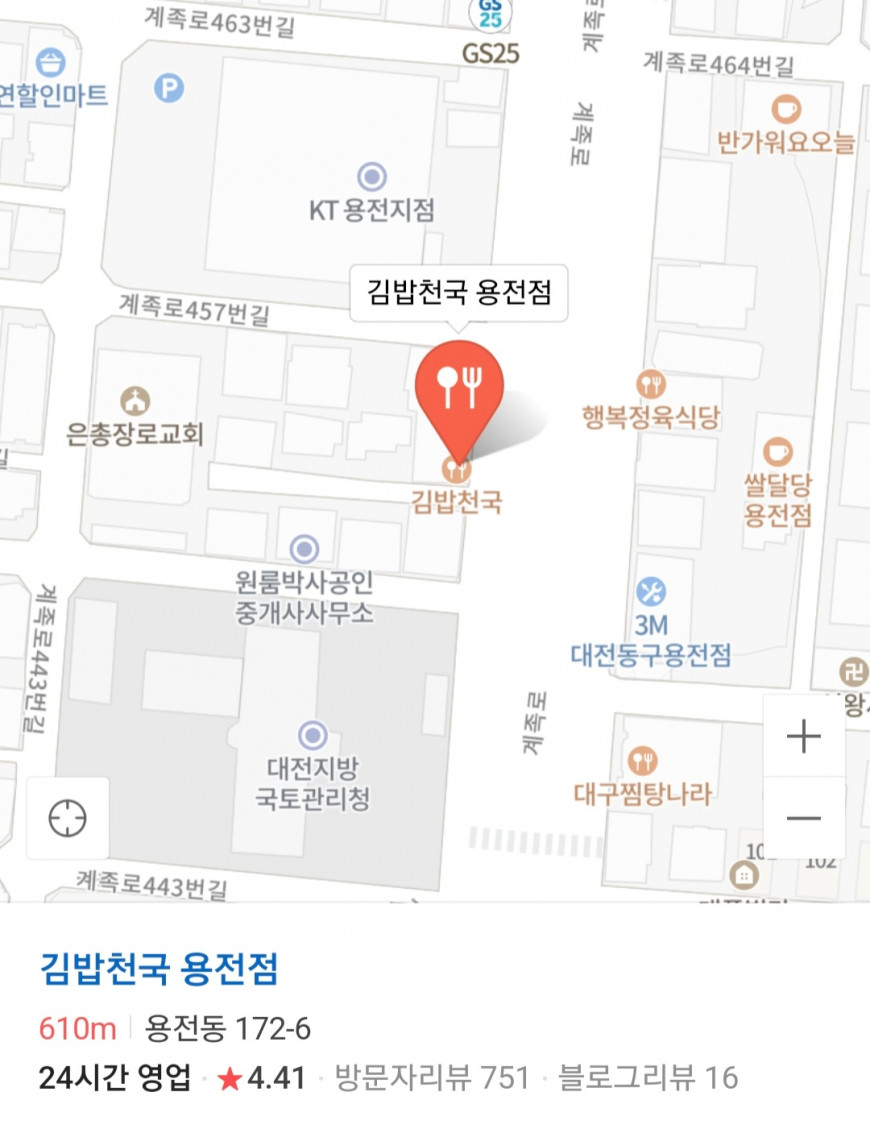Open 행복정육식당 restaurant marker

[x=651, y=384]
